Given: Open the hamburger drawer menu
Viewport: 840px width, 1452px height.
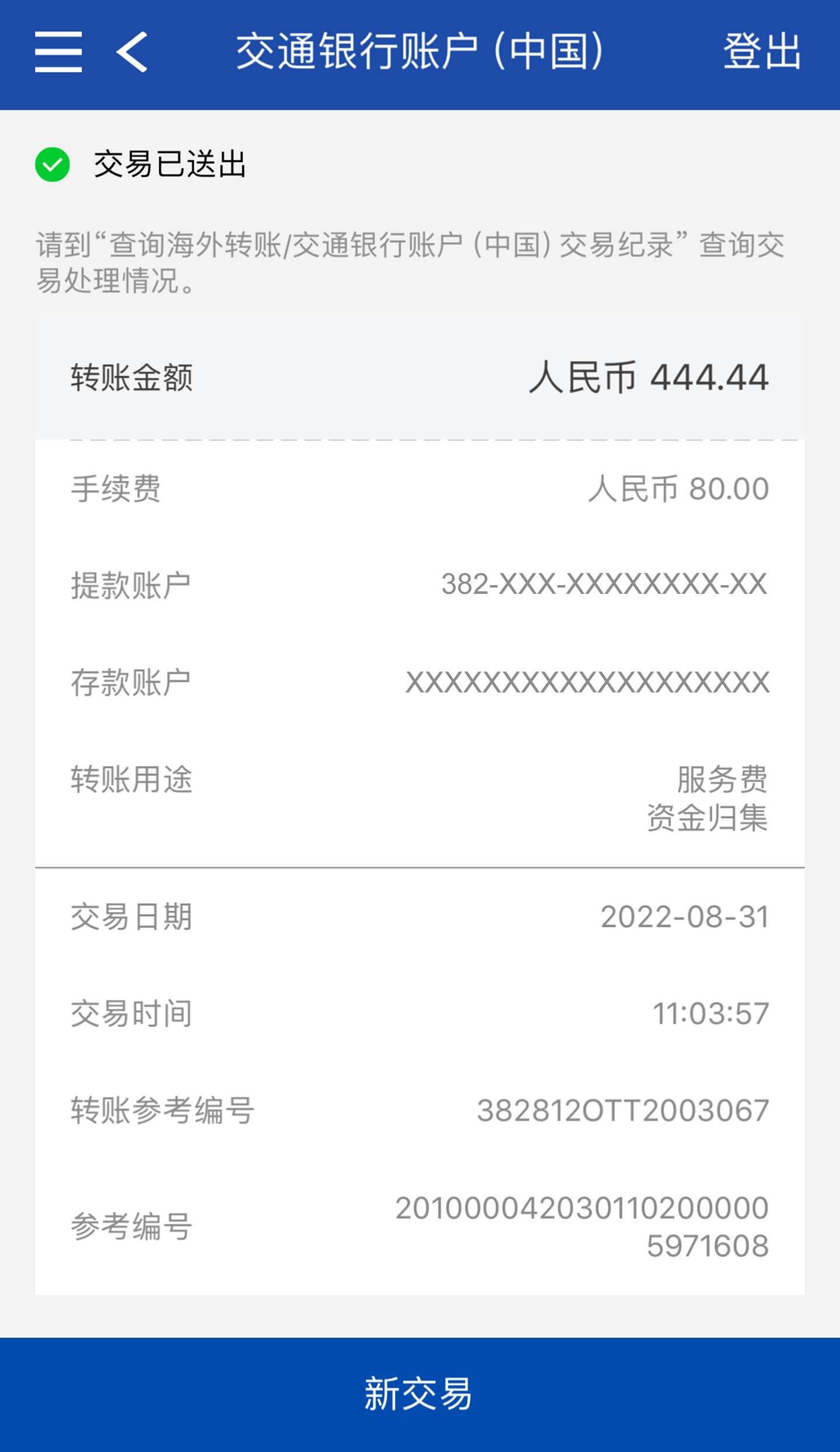Looking at the screenshot, I should (58, 53).
